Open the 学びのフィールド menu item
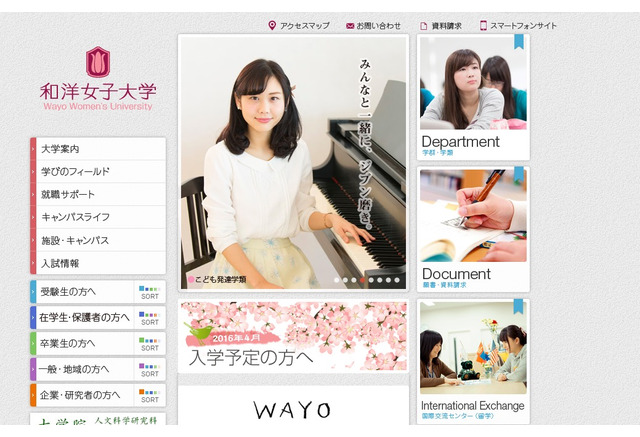Image resolution: width=640 pixels, height=437 pixels. click(96, 172)
